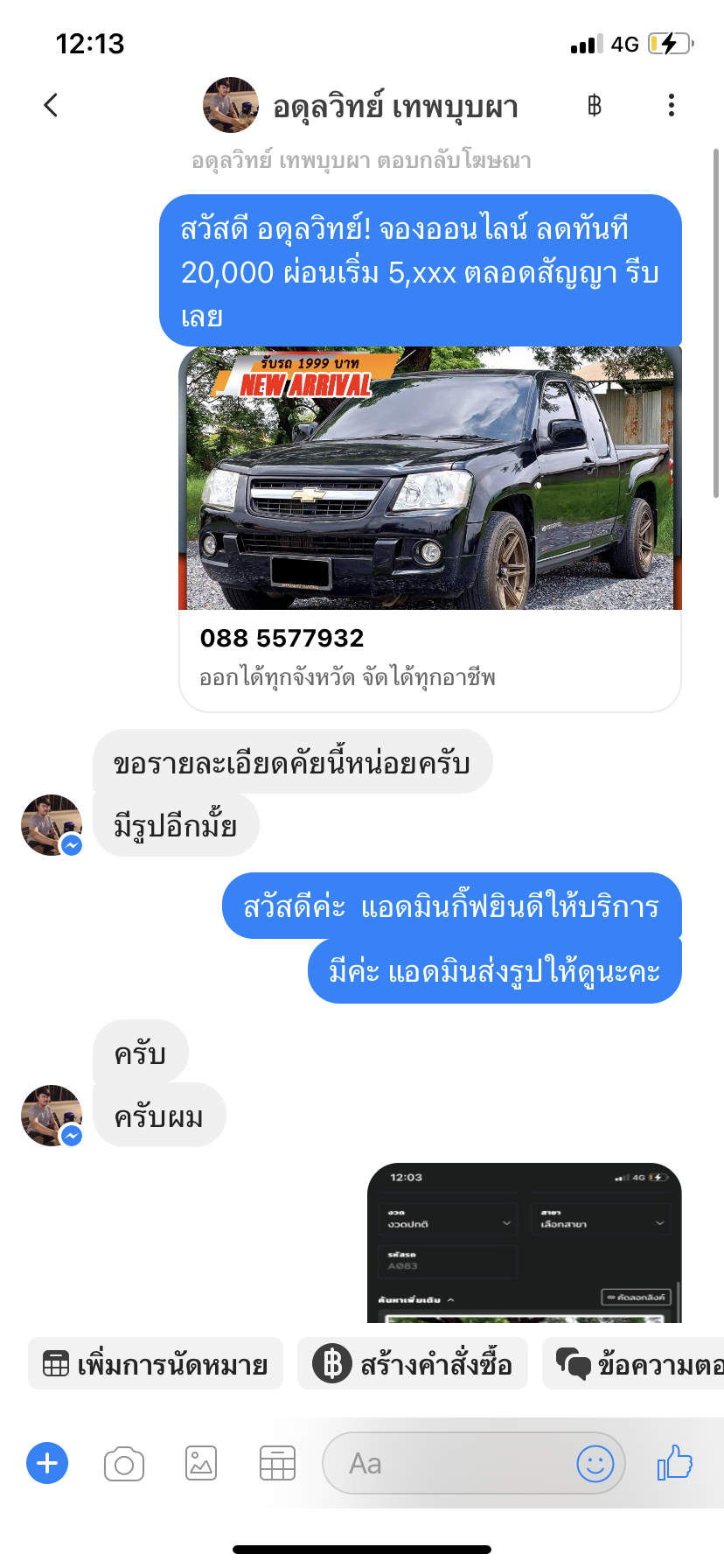Open the three-dot overflow menu

pos(671,105)
